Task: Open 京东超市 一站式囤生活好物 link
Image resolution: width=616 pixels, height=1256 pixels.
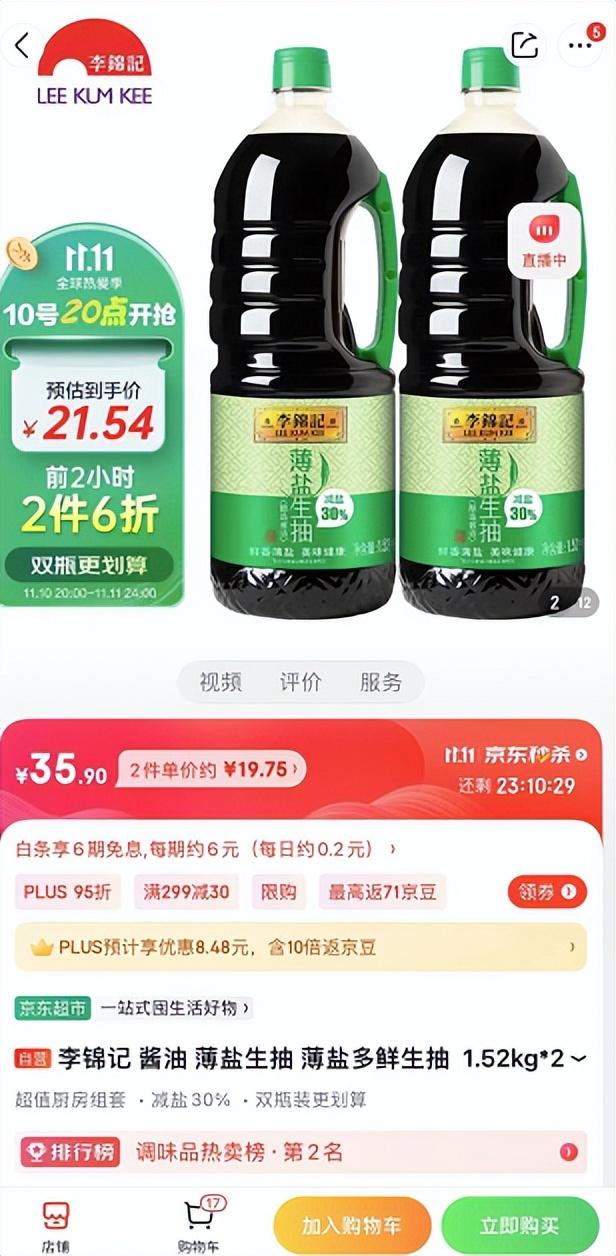Action: point(133,1007)
